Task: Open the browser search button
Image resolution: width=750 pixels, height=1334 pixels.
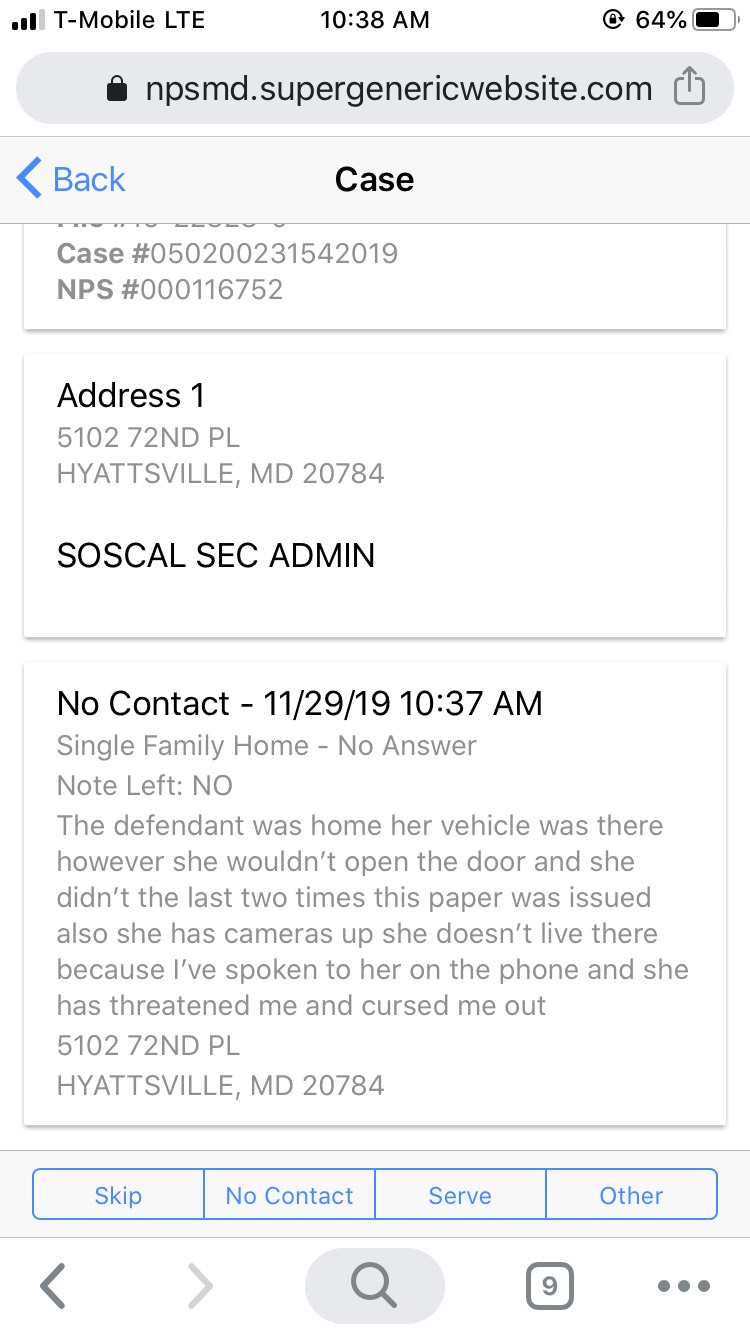Action: pyautogui.click(x=374, y=1286)
